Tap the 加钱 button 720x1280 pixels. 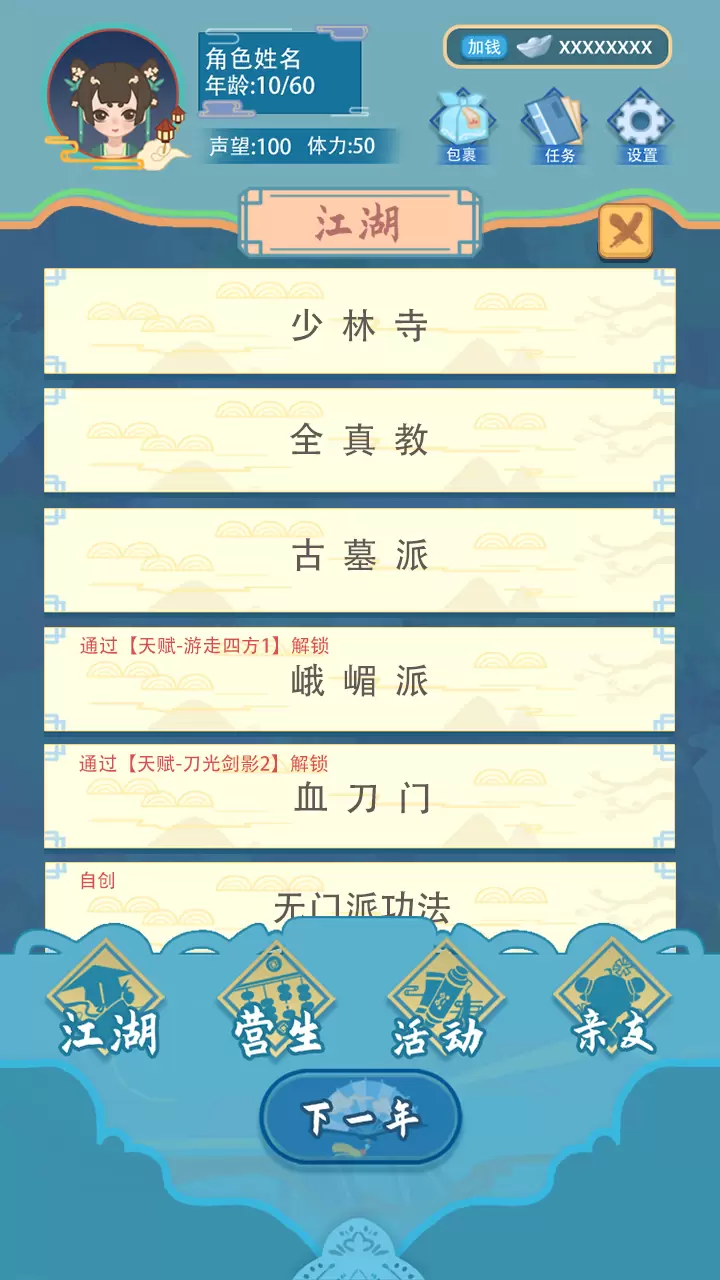coord(484,47)
